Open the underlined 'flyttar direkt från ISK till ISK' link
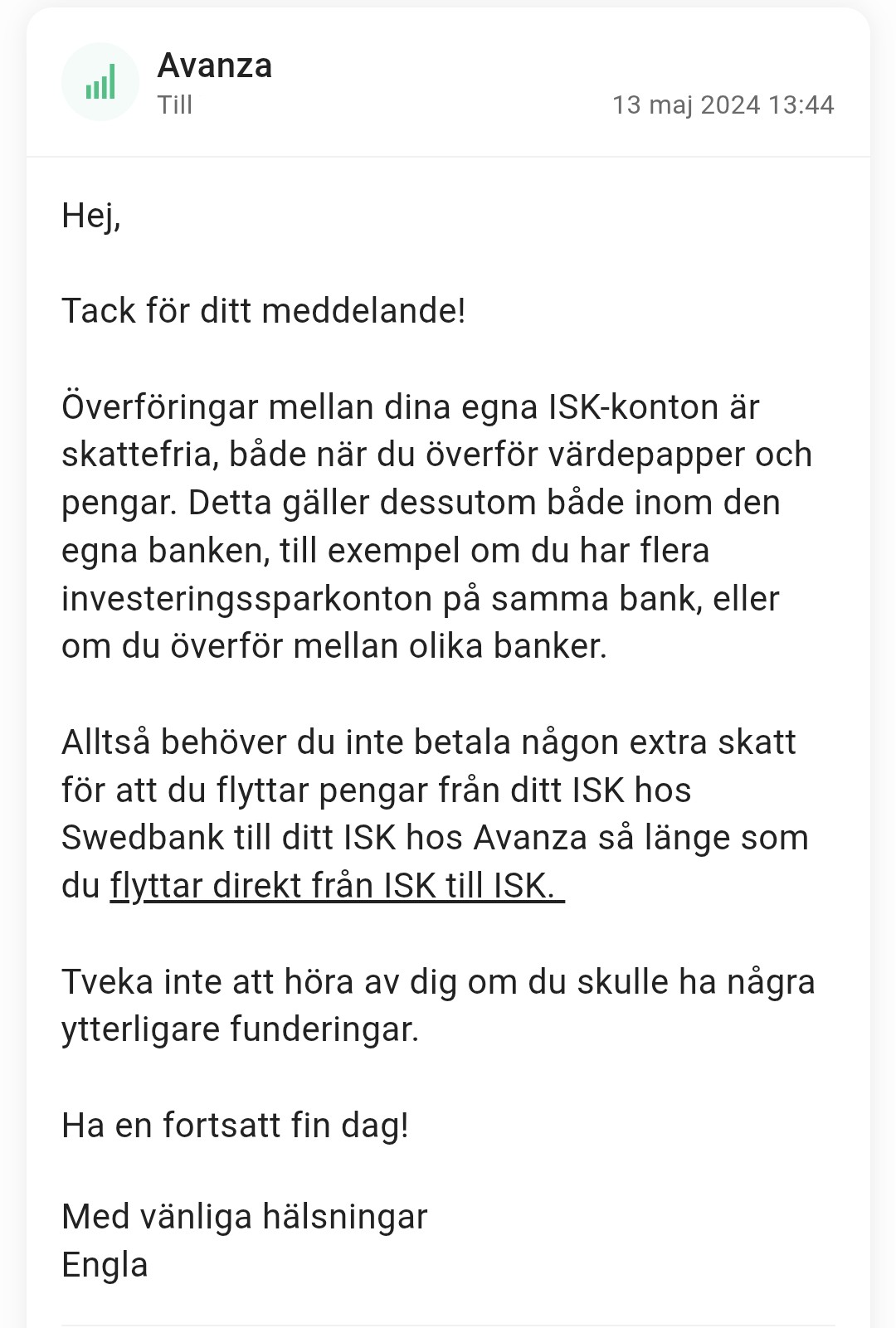The width and height of the screenshot is (896, 1328). pos(336,886)
